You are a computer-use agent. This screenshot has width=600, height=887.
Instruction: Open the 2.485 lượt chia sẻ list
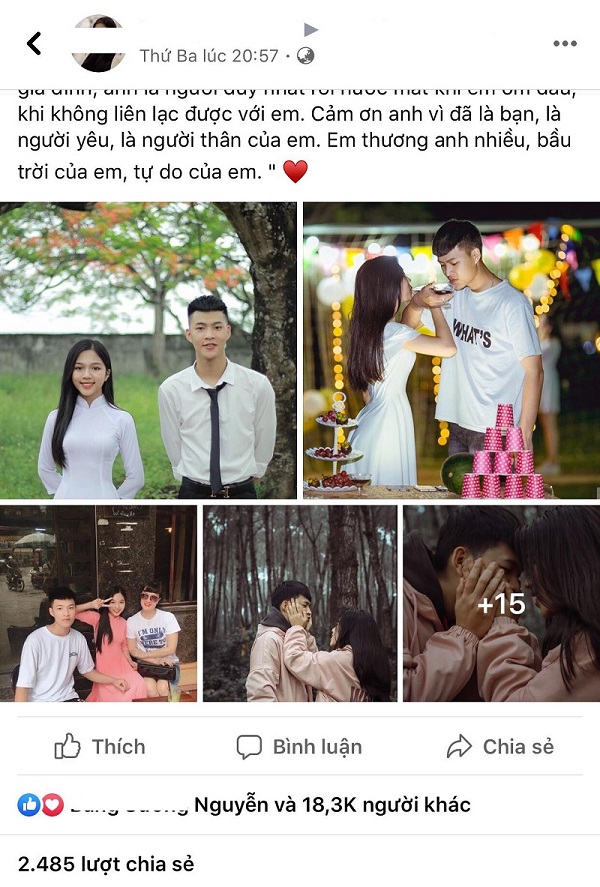(106, 864)
